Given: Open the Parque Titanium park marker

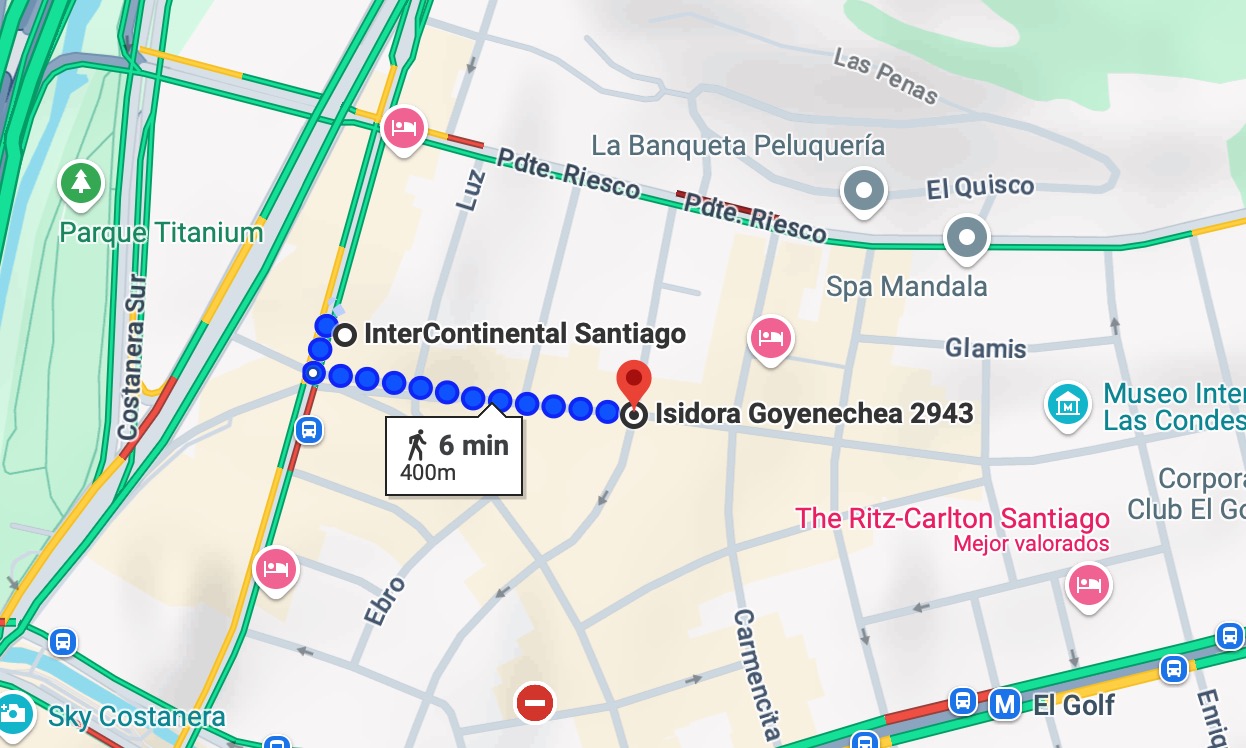Looking at the screenshot, I should pyautogui.click(x=81, y=183).
